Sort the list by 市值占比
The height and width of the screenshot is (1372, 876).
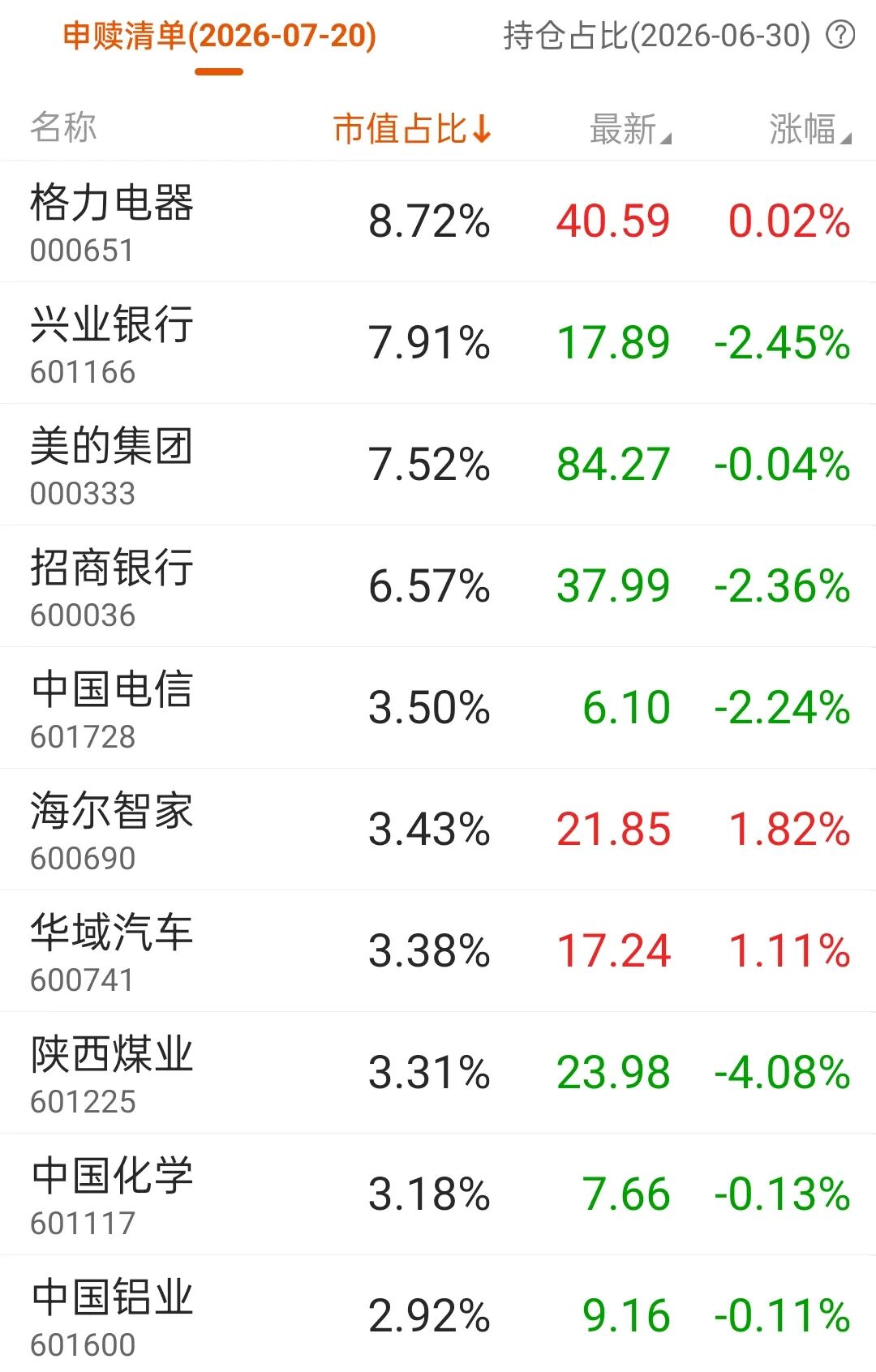413,129
